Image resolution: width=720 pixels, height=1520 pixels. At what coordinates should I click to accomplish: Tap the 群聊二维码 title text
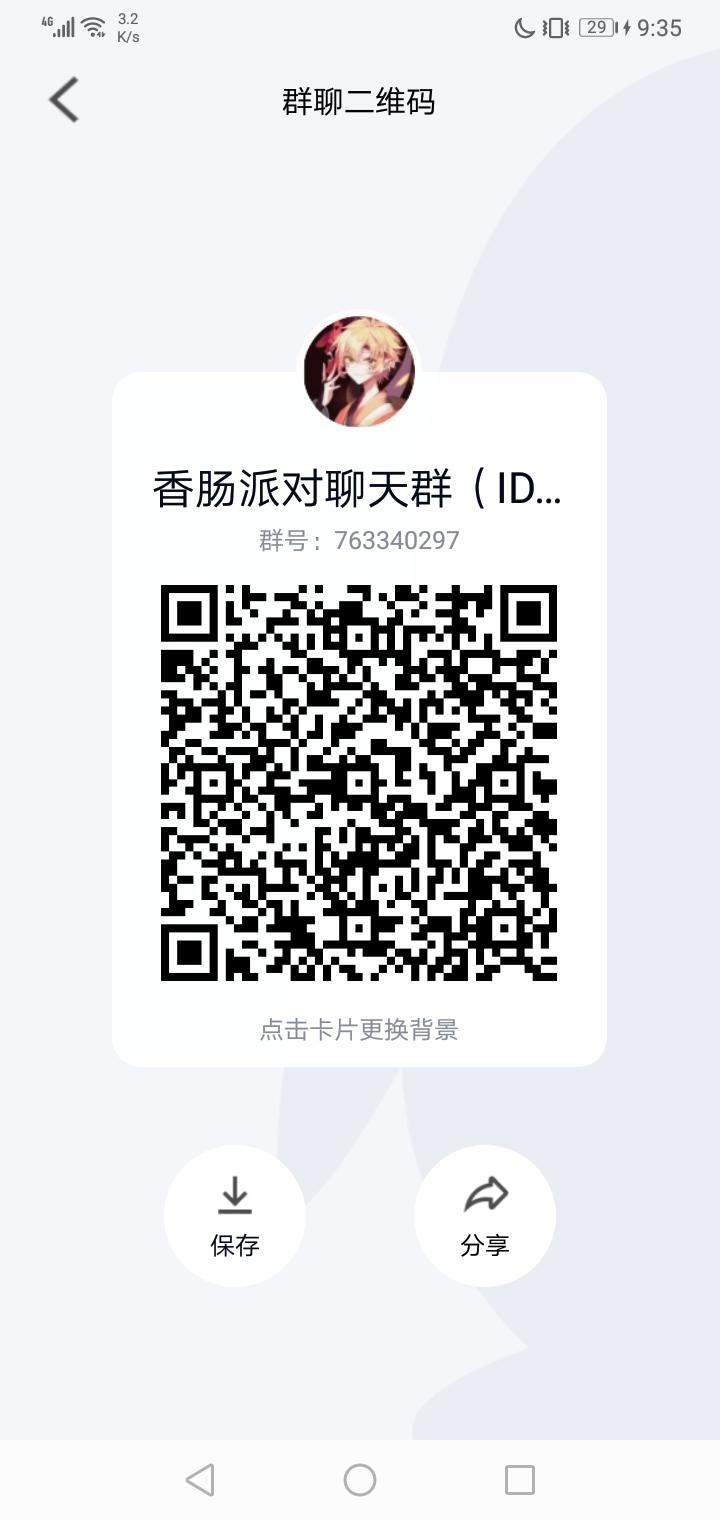click(360, 101)
